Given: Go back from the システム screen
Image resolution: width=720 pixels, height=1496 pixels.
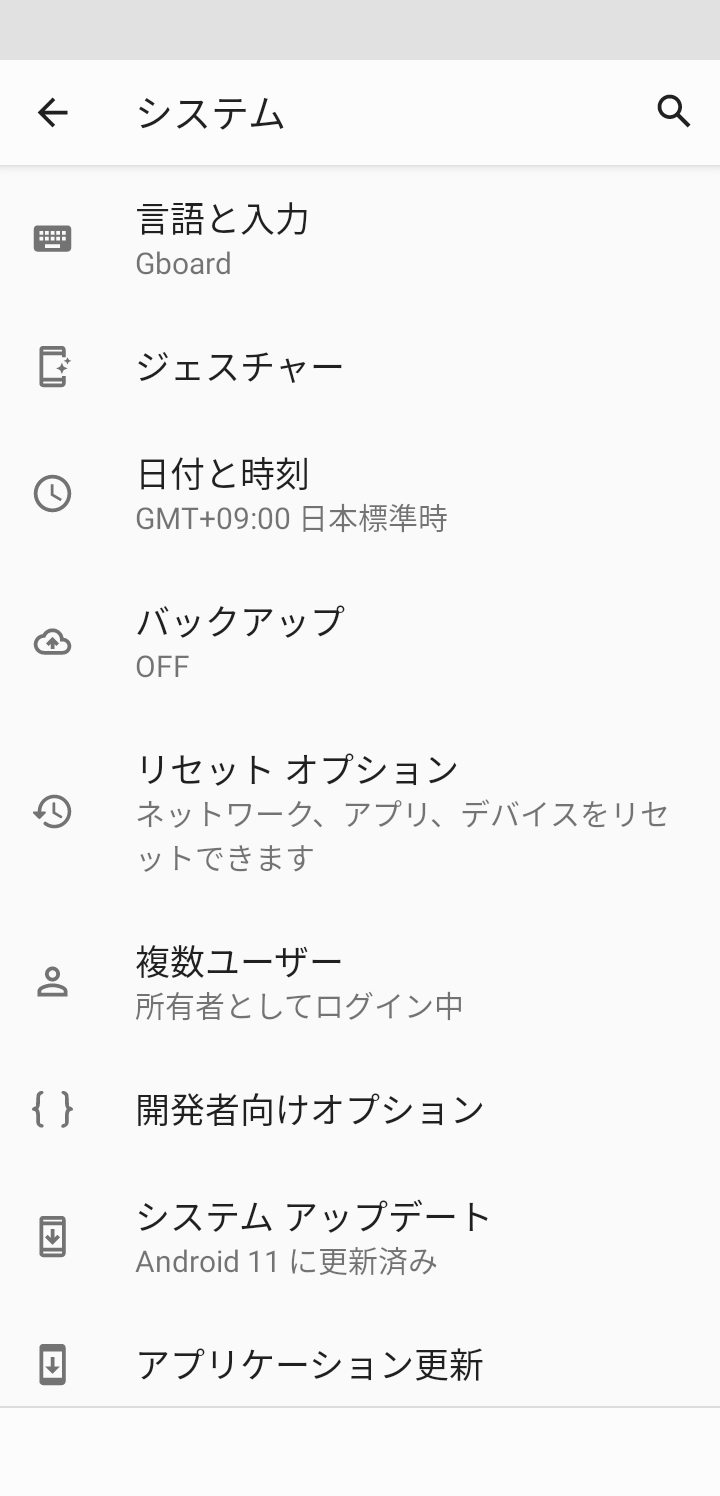Looking at the screenshot, I should pos(53,113).
